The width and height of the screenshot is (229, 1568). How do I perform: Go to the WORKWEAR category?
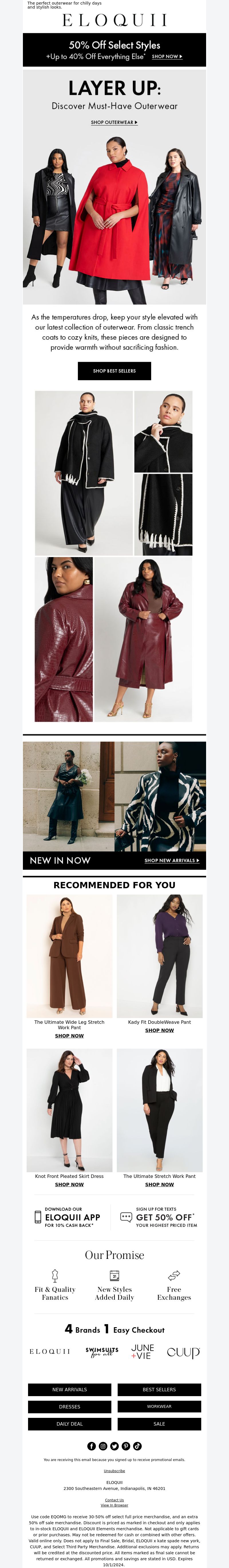(x=159, y=1406)
